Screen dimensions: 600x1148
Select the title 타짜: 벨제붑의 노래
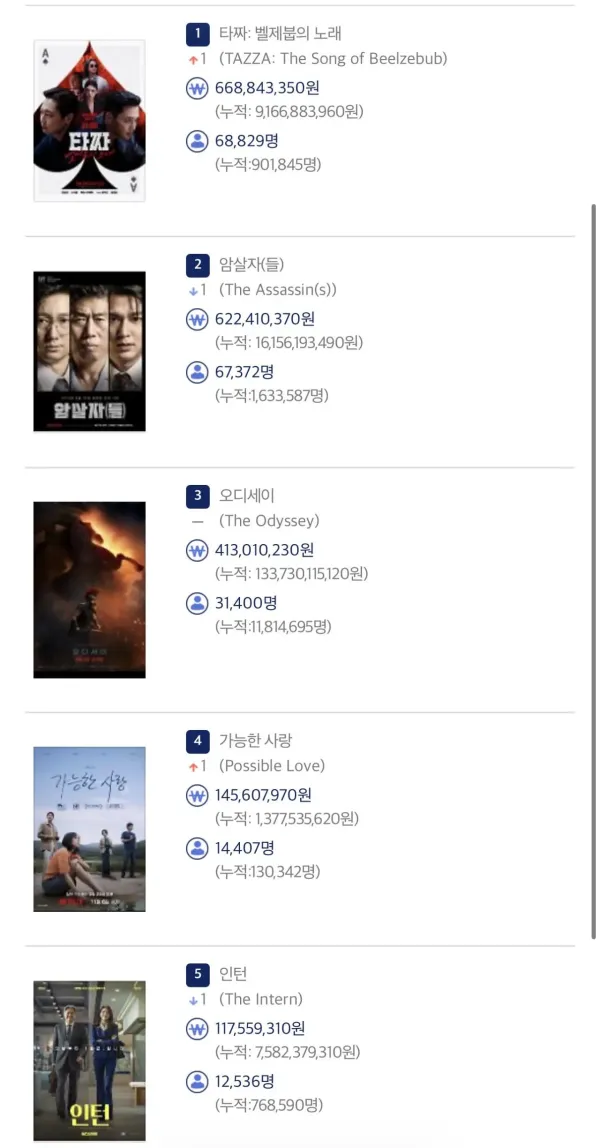pyautogui.click(x=280, y=34)
